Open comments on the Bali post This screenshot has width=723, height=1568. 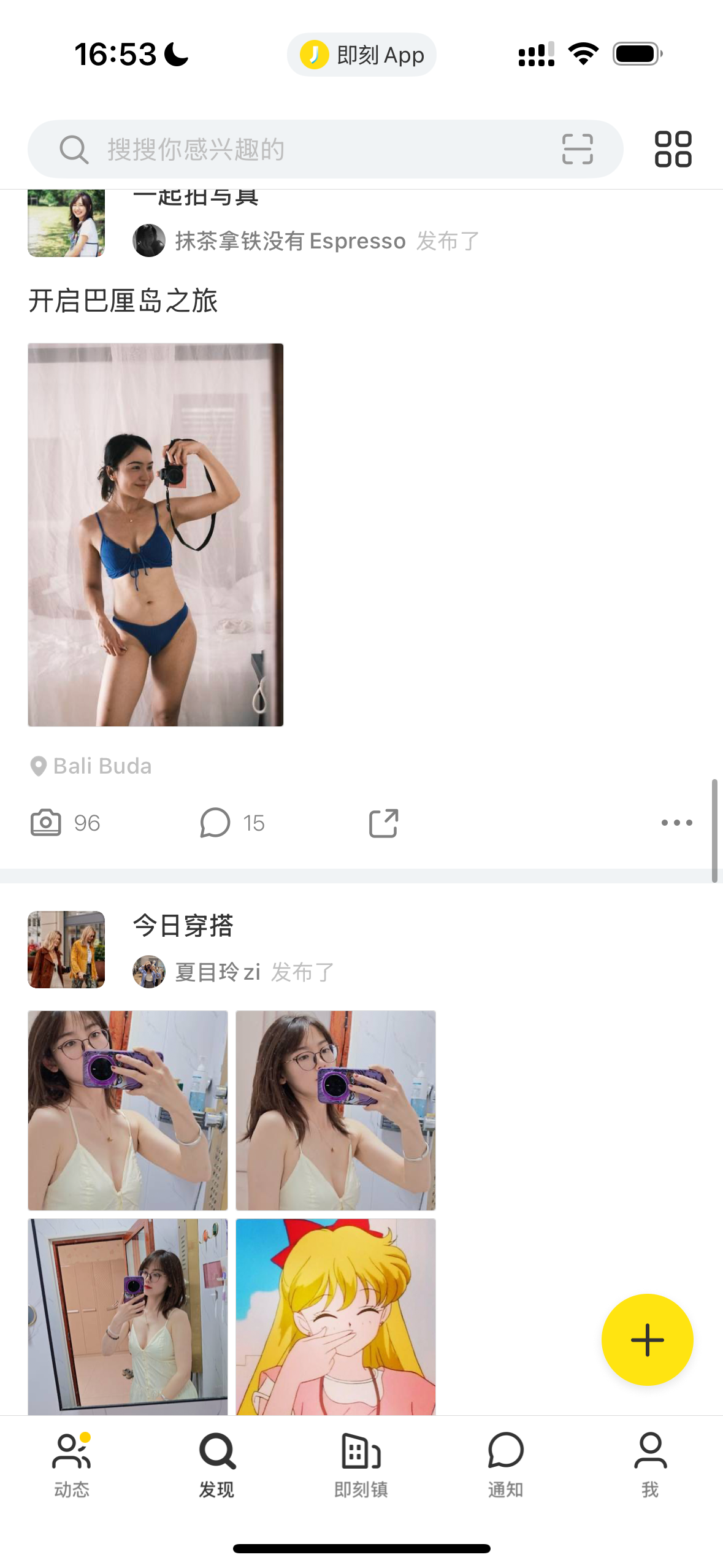pos(232,823)
